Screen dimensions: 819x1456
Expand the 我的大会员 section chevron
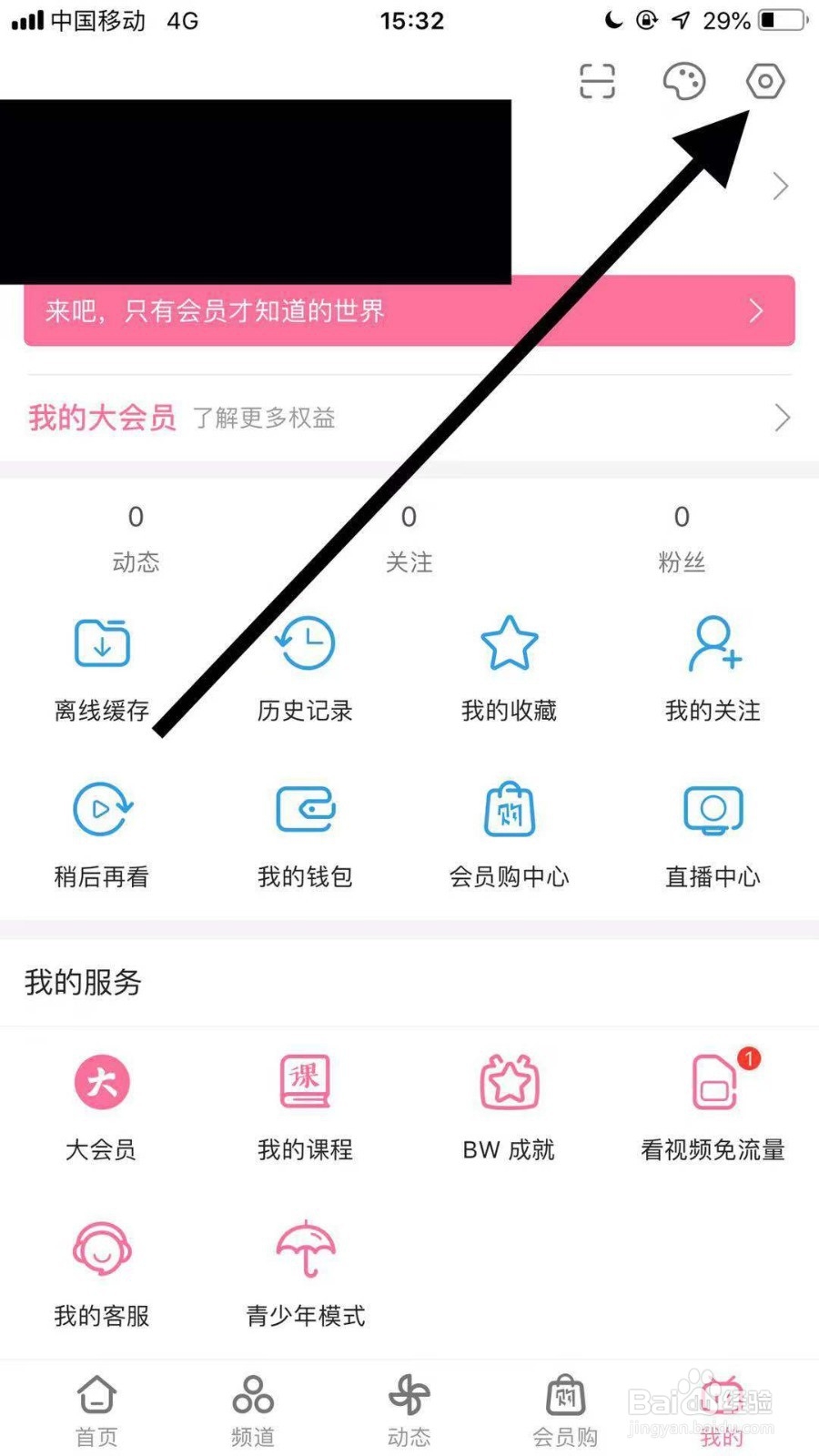click(784, 418)
